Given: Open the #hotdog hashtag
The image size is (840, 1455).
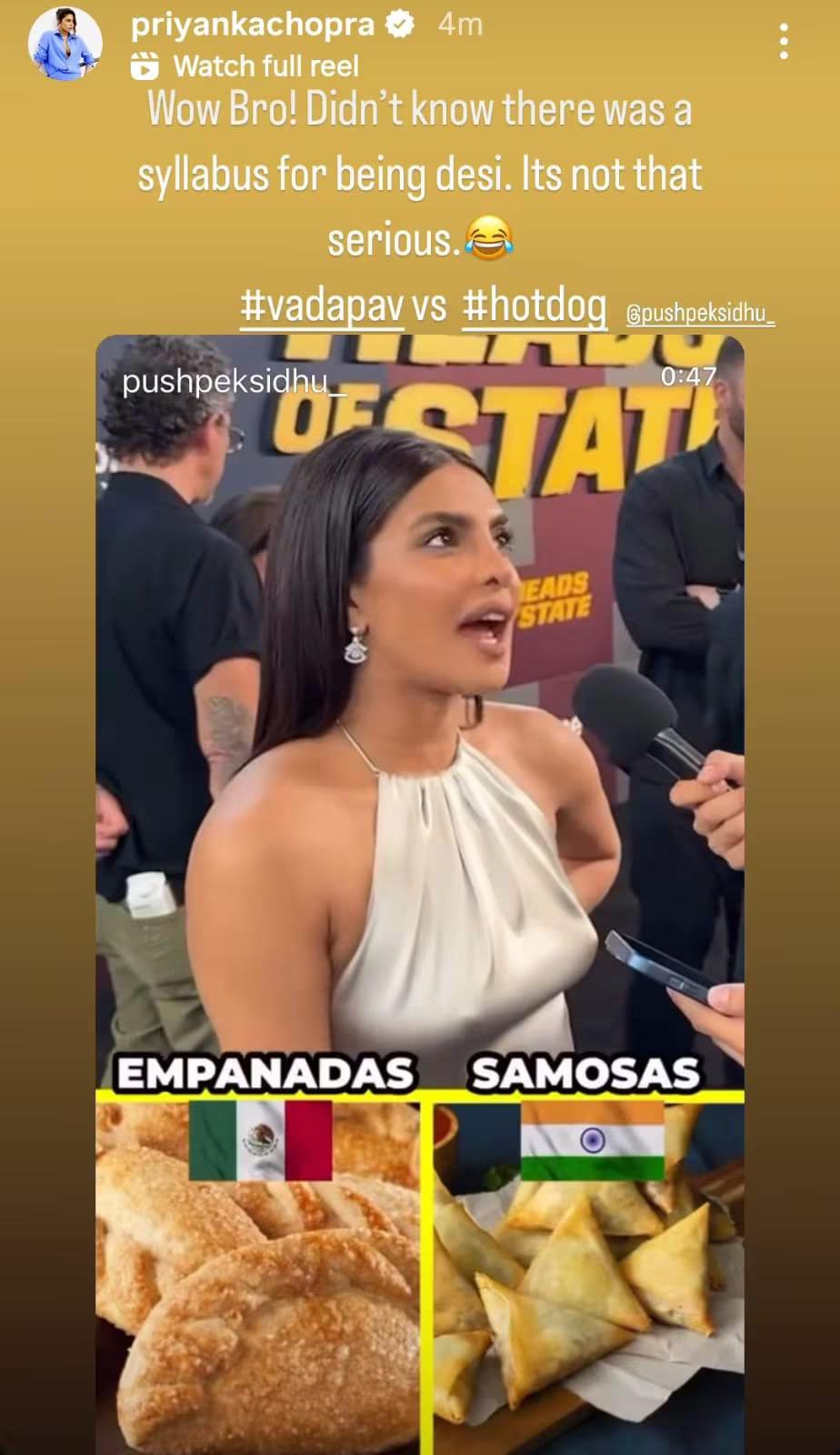Looking at the screenshot, I should coord(535,306).
